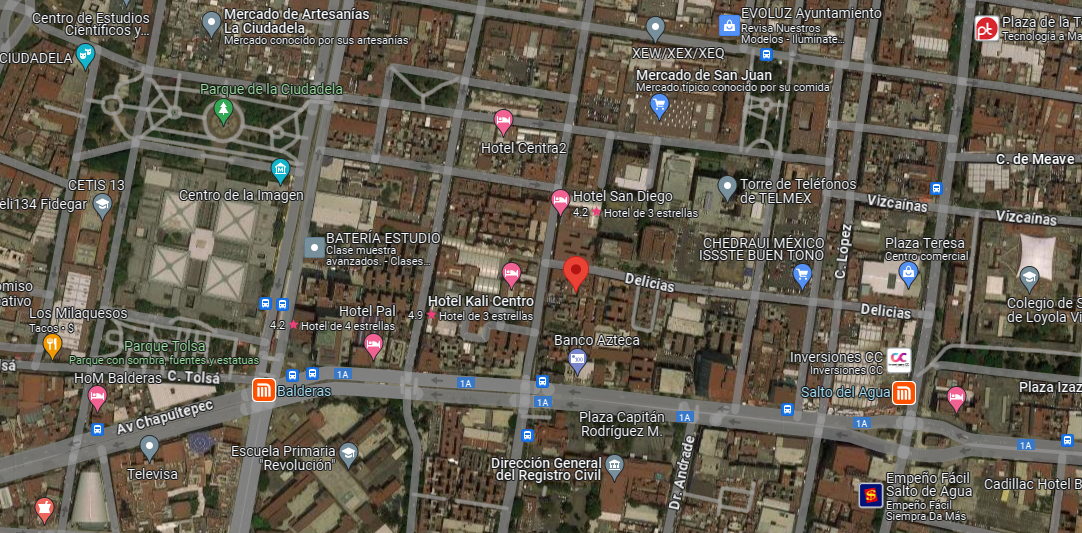Open the Hotel Kali Centro marker
Viewport: 1082px width, 533px height.
coord(511,274)
